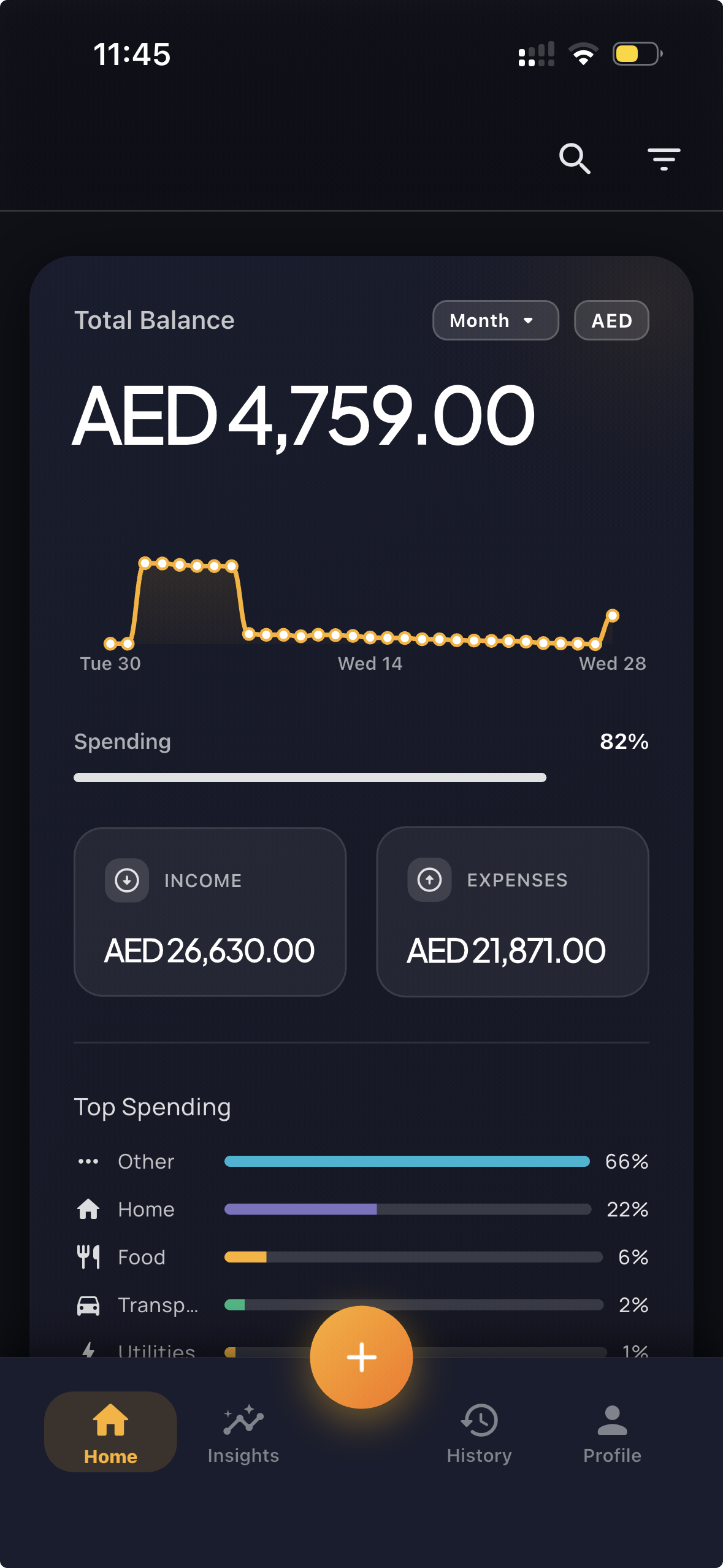Tap the Income down-arrow icon
The height and width of the screenshot is (1568, 723).
(x=126, y=880)
